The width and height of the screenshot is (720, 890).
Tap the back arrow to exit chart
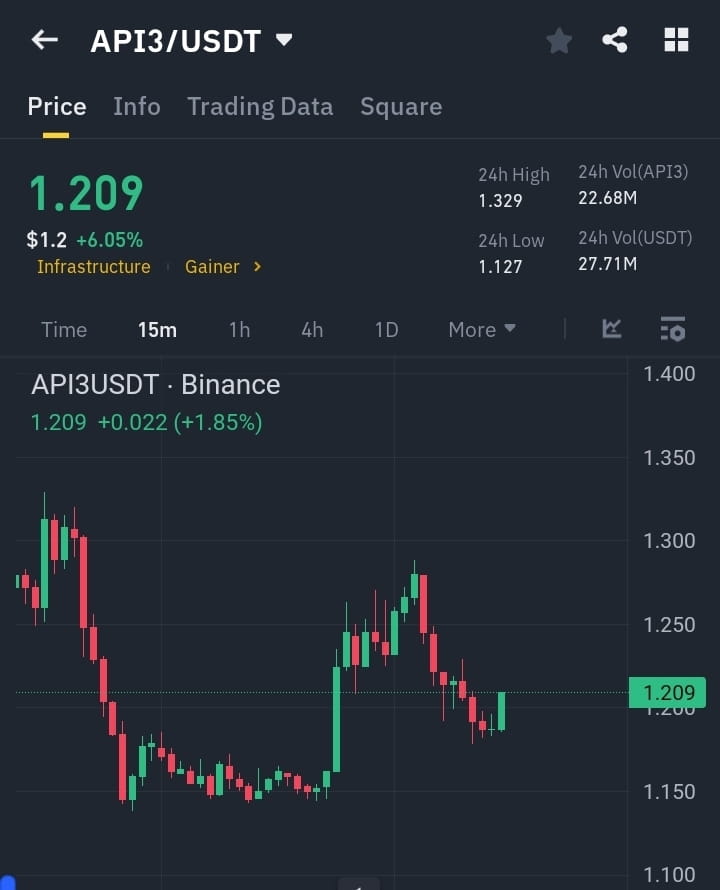point(44,40)
